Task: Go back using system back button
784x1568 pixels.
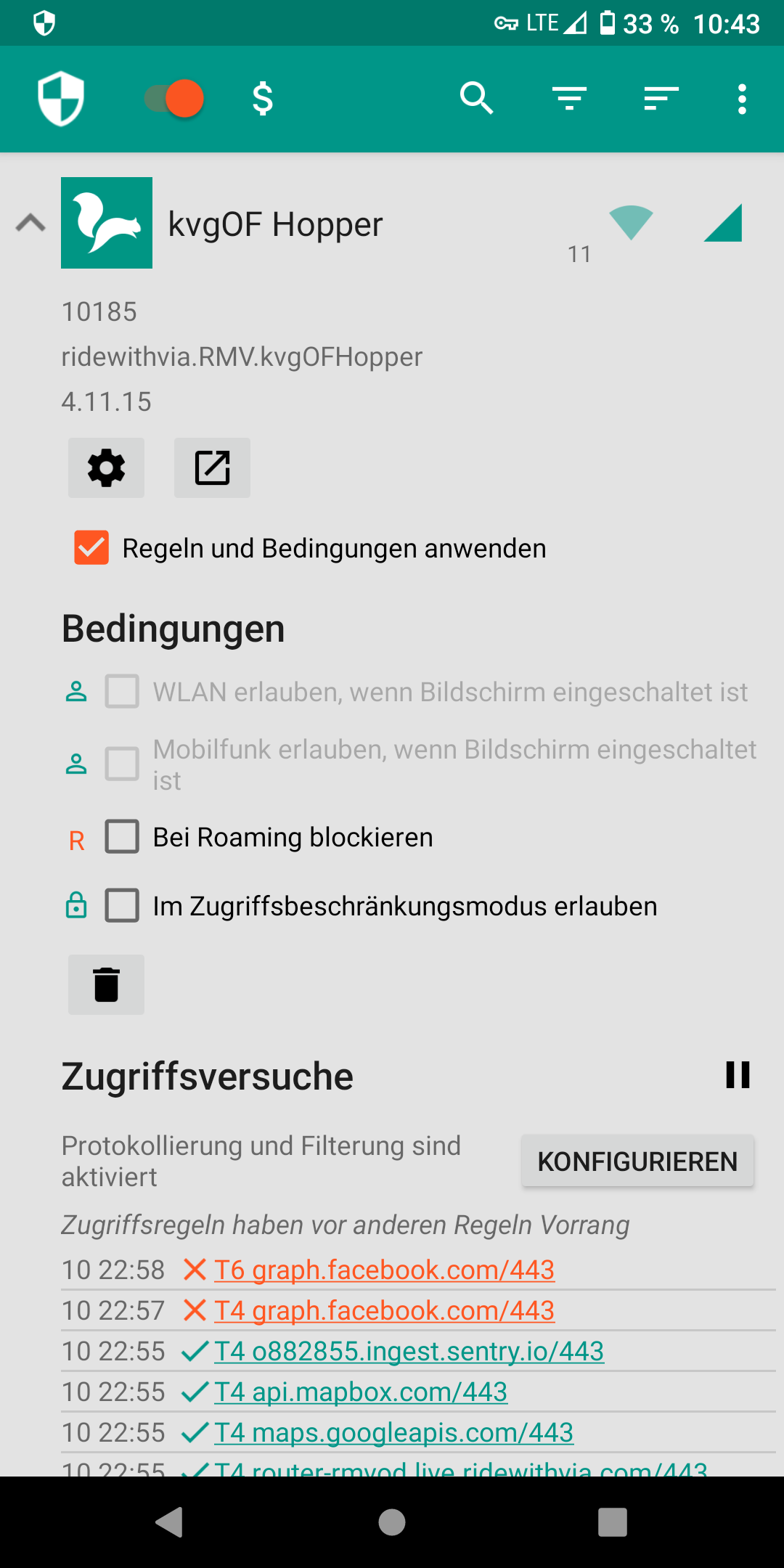Action: [x=169, y=1522]
